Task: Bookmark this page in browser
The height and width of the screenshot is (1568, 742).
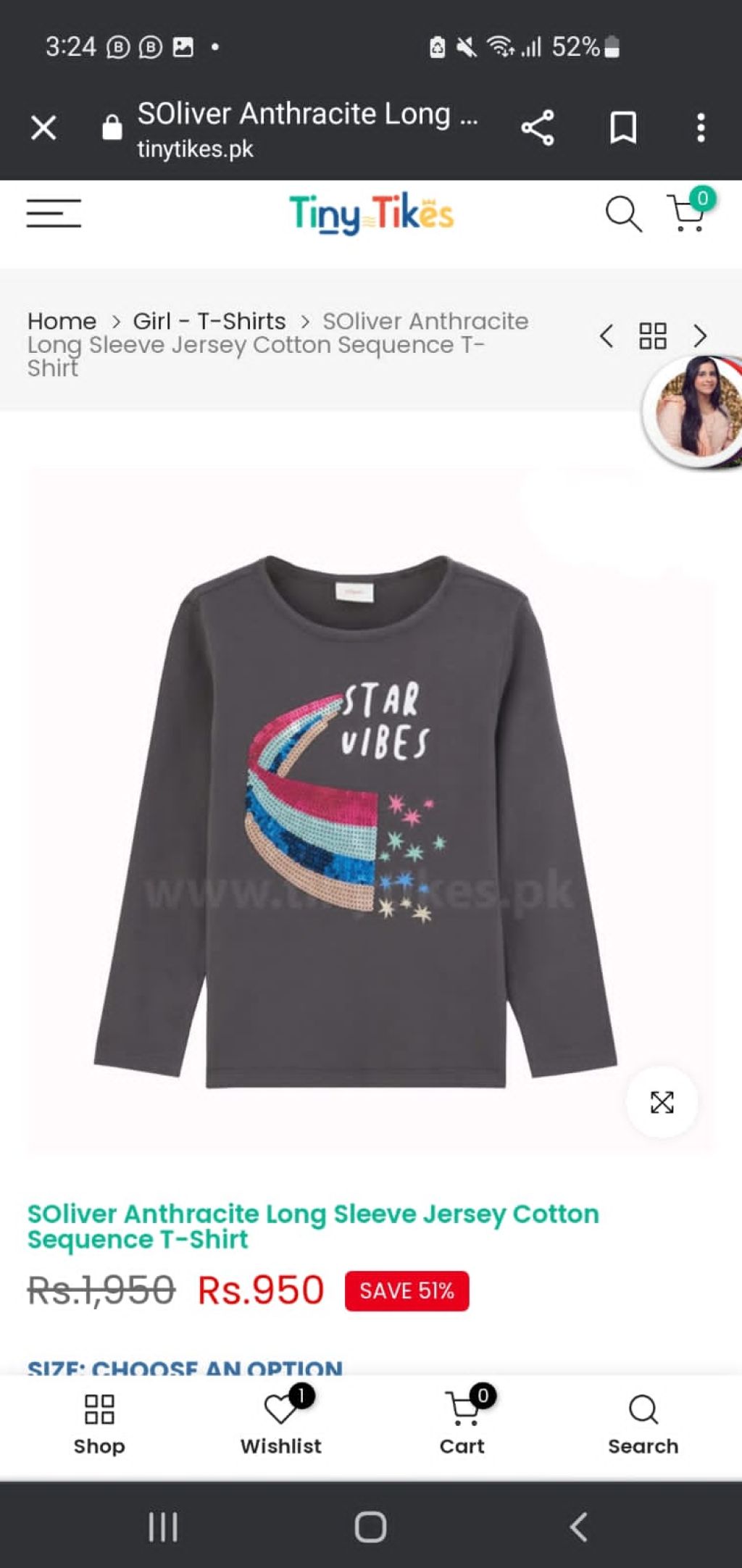Action: tap(623, 128)
